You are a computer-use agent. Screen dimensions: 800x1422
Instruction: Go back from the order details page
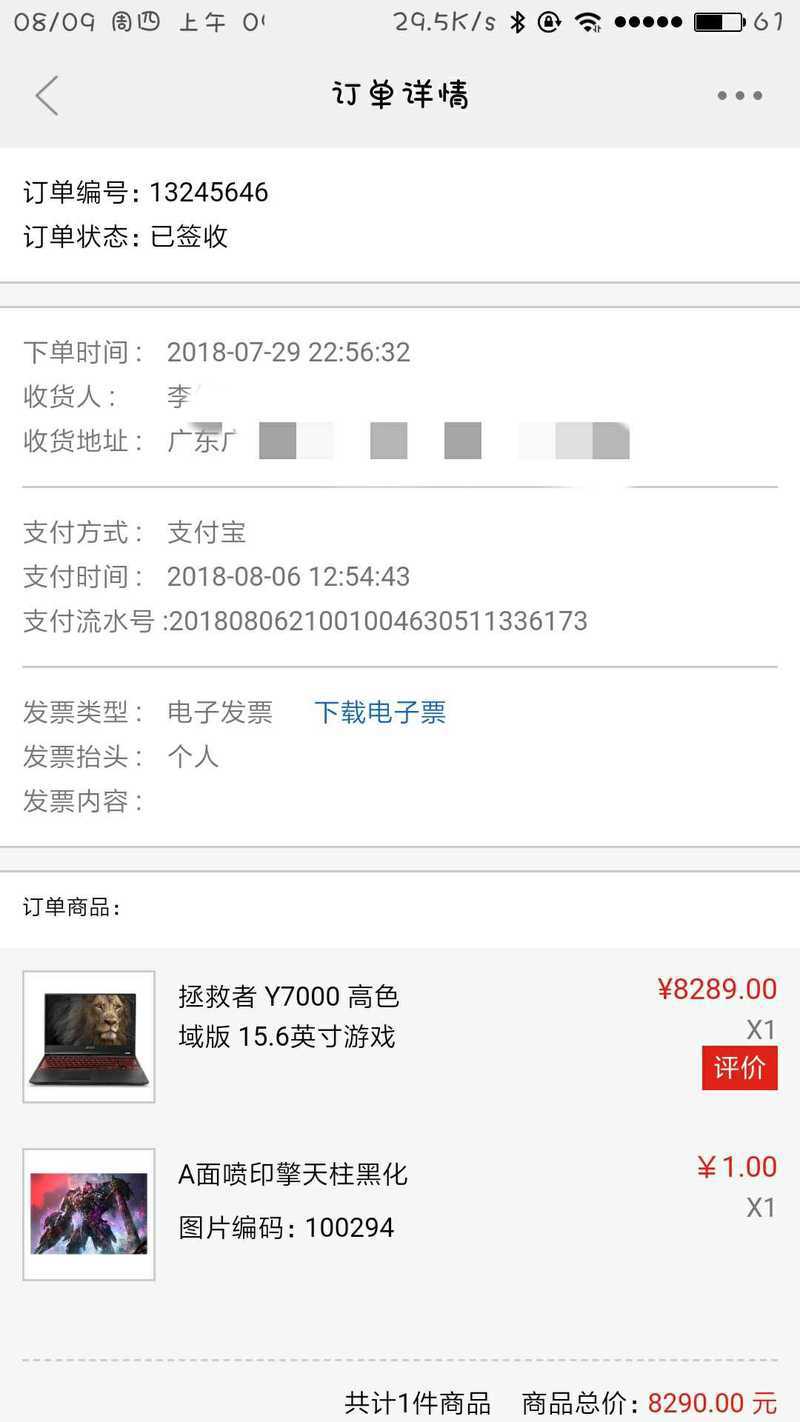click(47, 96)
